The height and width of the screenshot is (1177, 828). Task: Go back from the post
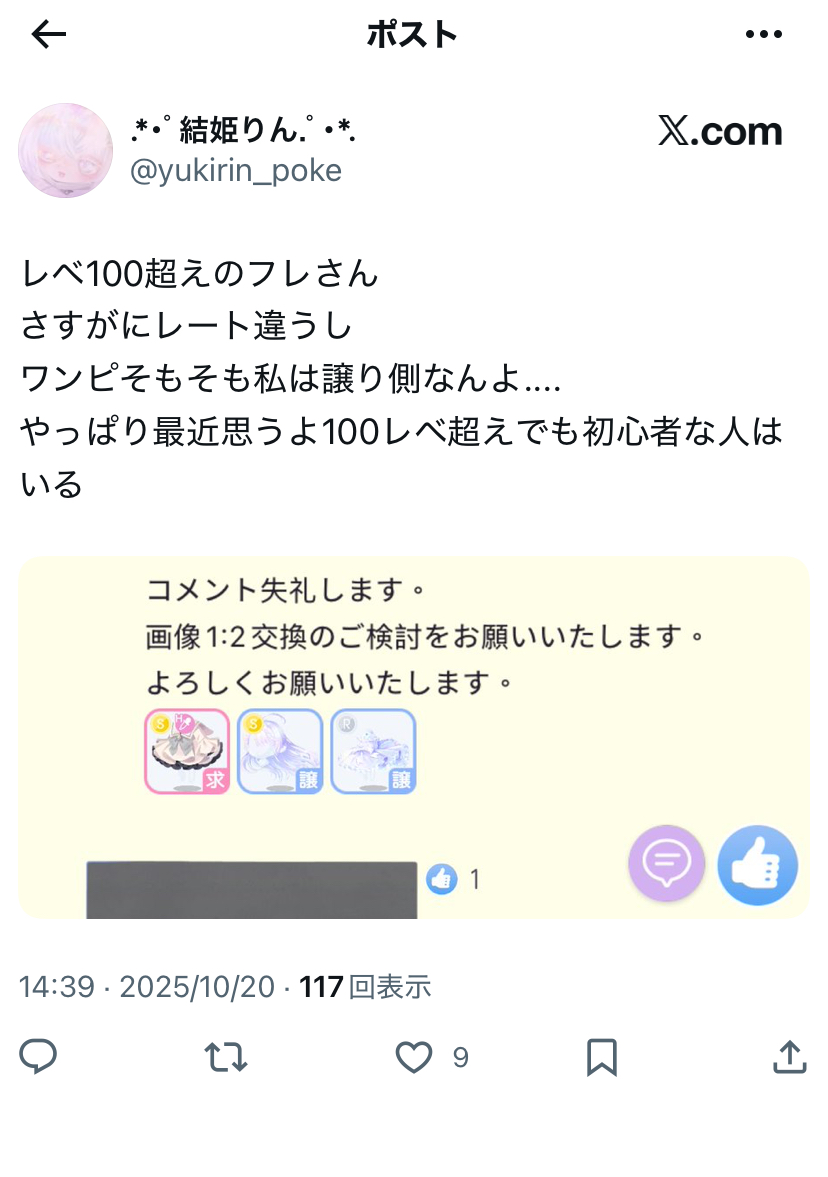(x=48, y=35)
